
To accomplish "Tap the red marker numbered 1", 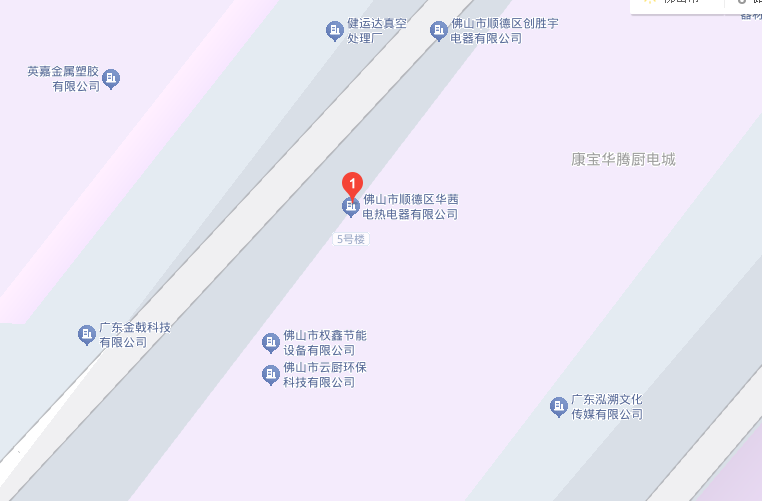I will tap(351, 183).
